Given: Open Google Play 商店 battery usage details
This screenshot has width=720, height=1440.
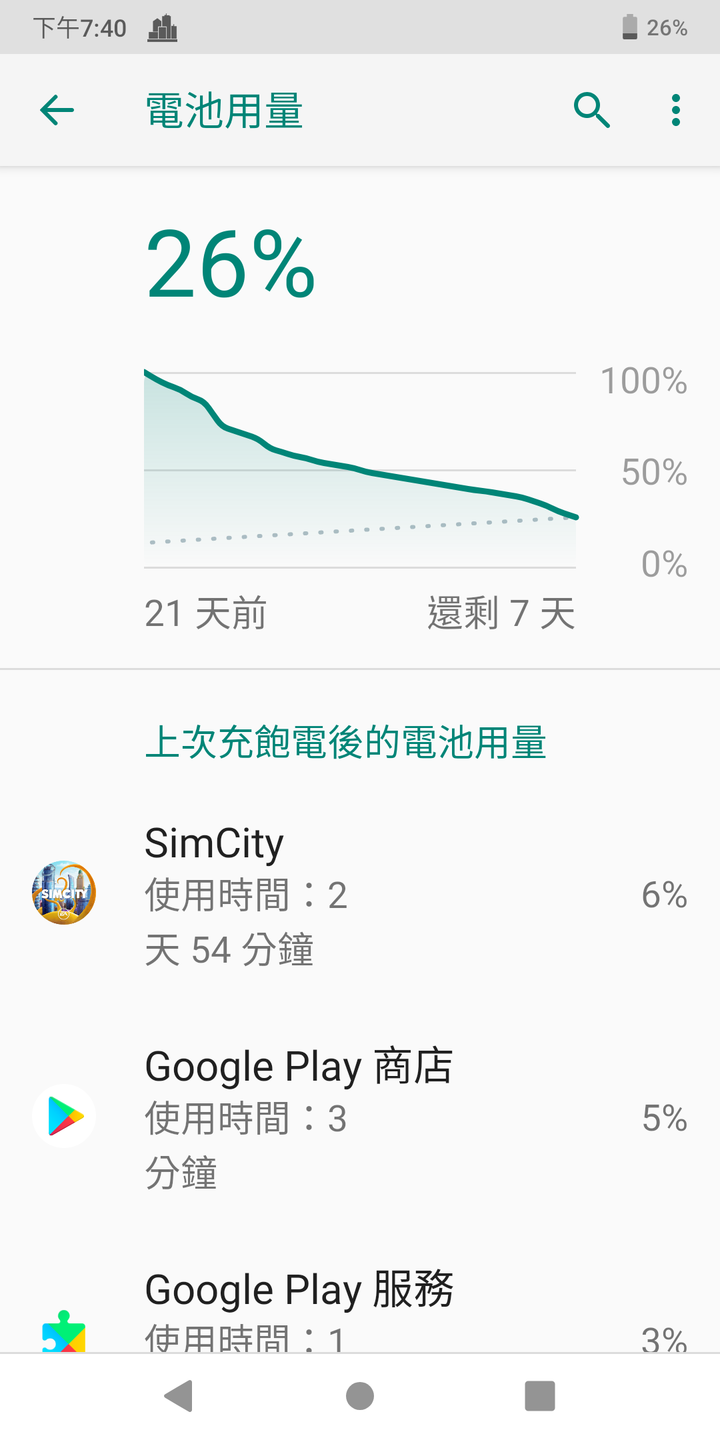Looking at the screenshot, I should (x=360, y=1118).
